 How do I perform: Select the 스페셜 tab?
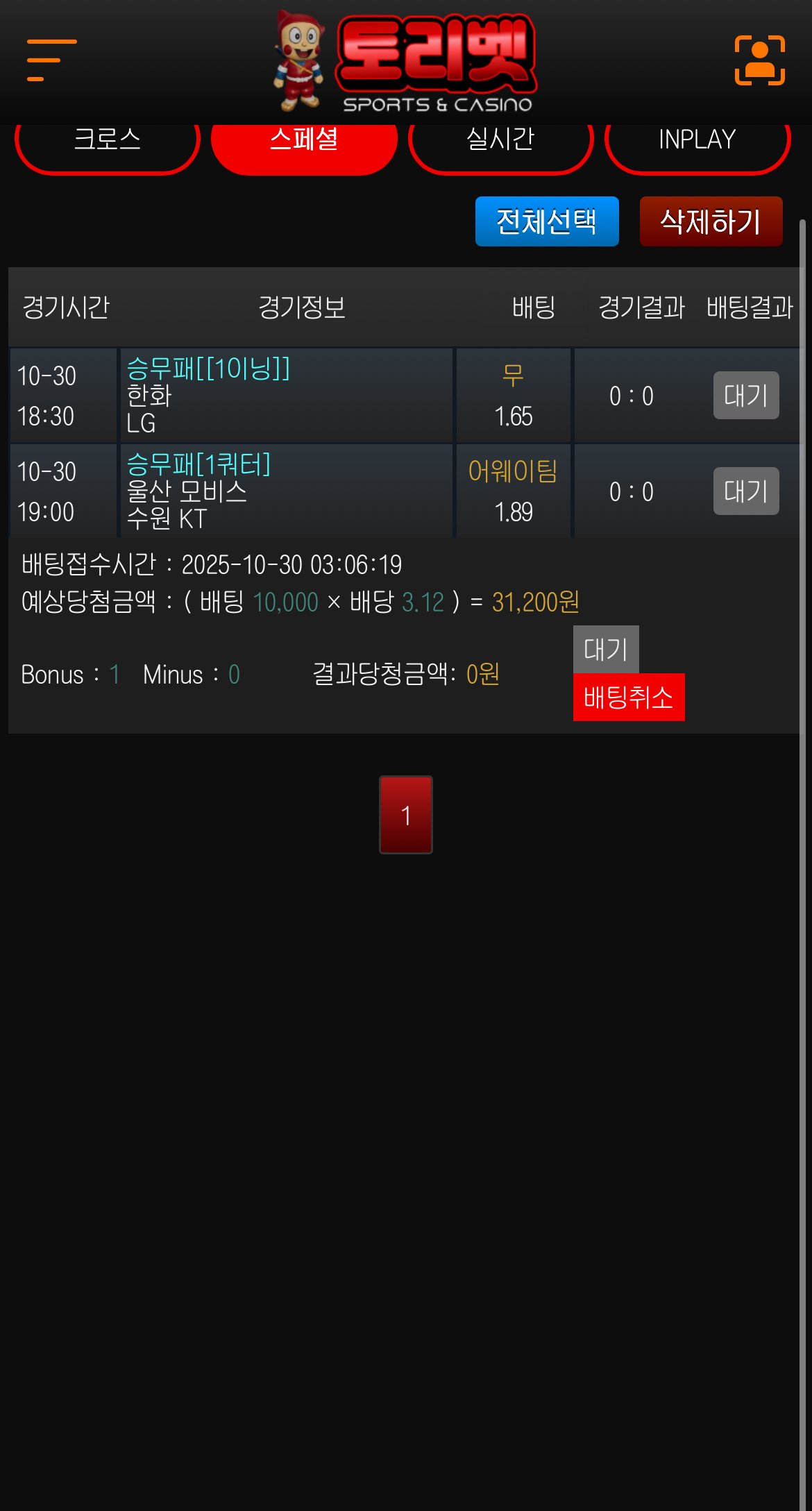(x=304, y=144)
